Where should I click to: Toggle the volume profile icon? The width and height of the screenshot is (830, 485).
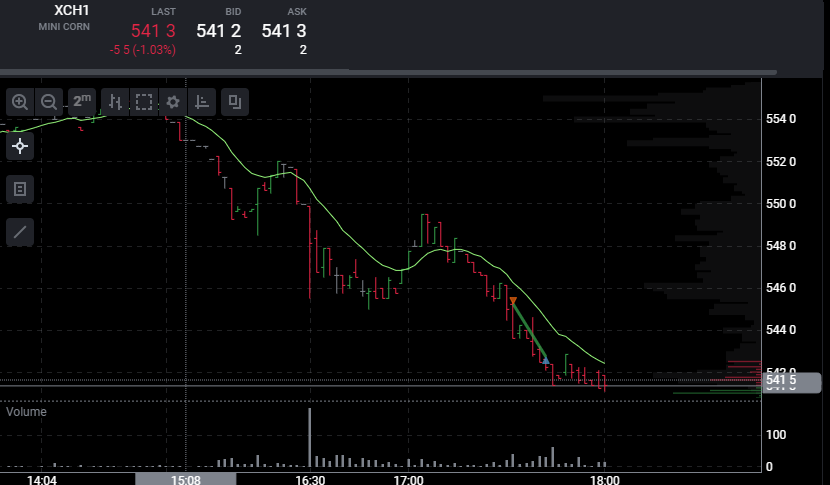202,102
